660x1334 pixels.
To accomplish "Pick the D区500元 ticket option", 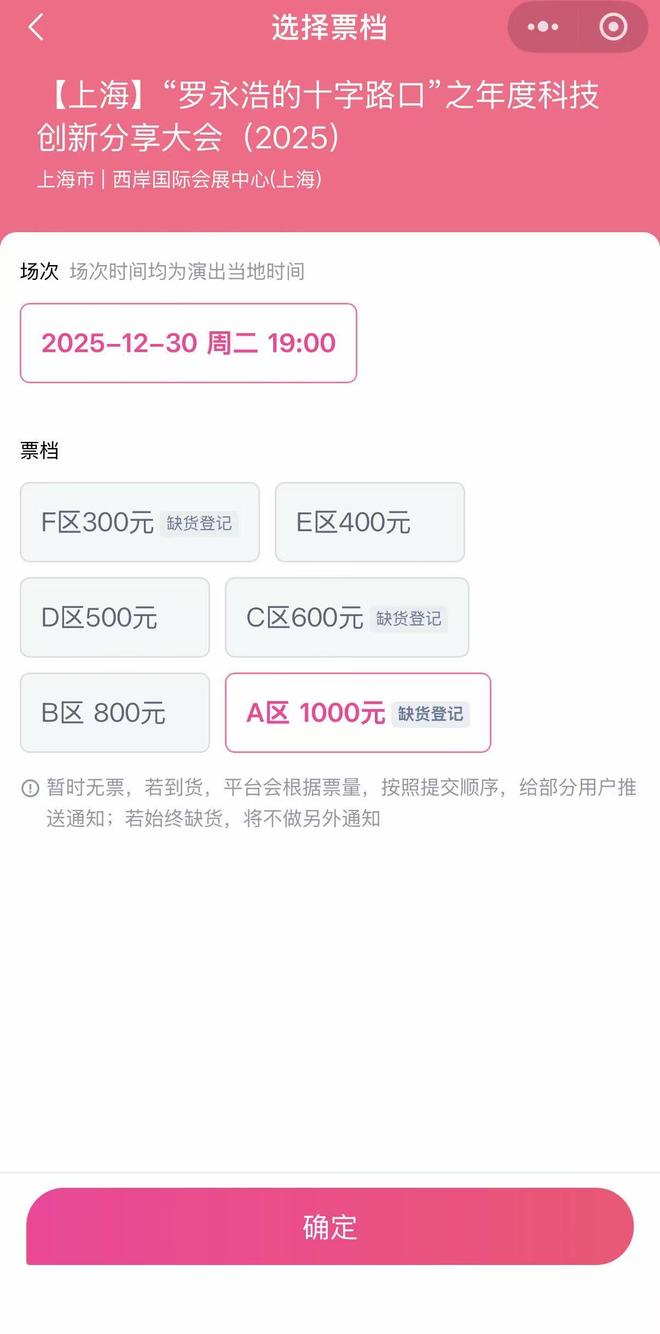I will click(114, 617).
